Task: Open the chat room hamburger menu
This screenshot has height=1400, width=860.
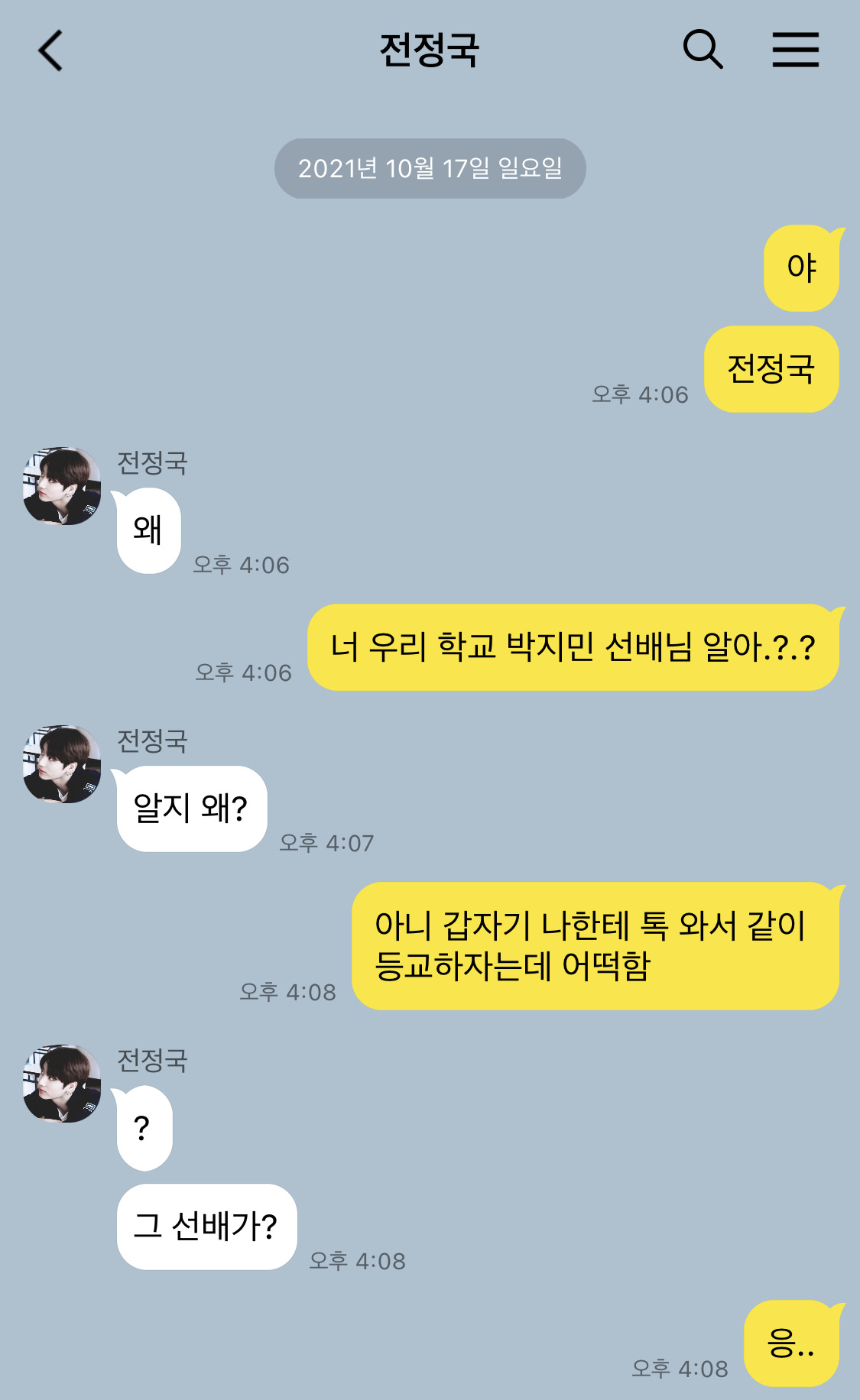Action: tap(795, 50)
